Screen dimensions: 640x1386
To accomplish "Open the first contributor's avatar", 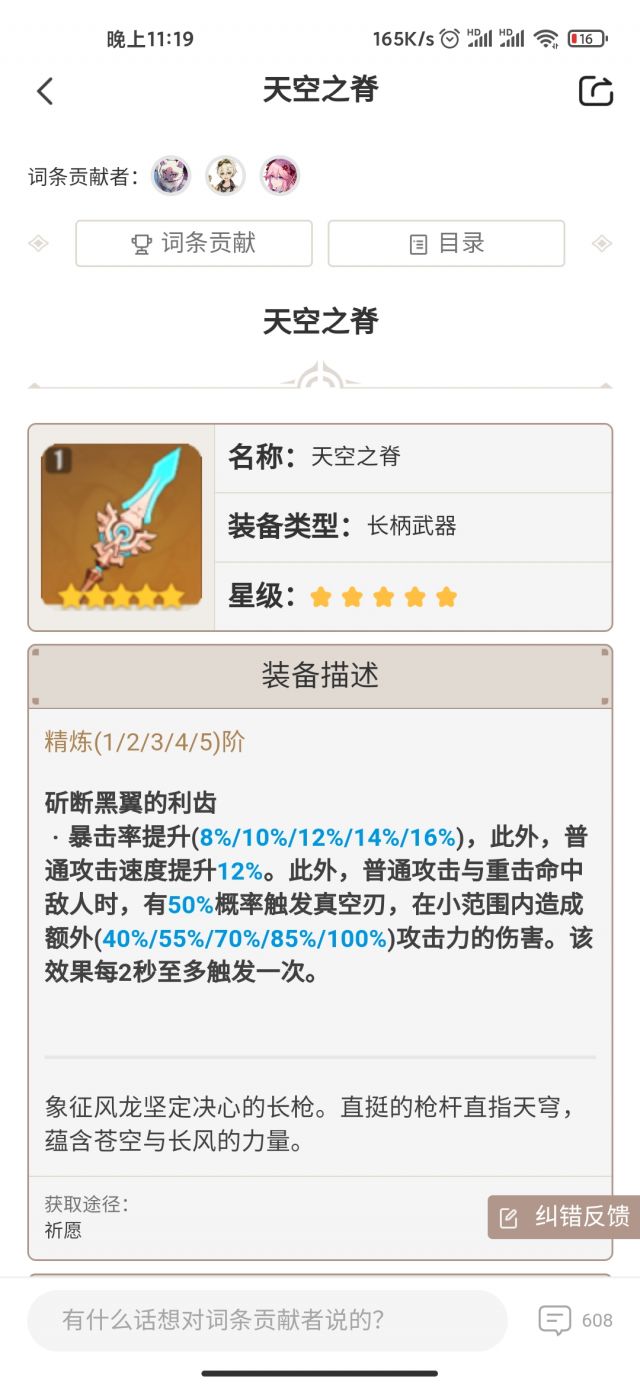I will 171,176.
